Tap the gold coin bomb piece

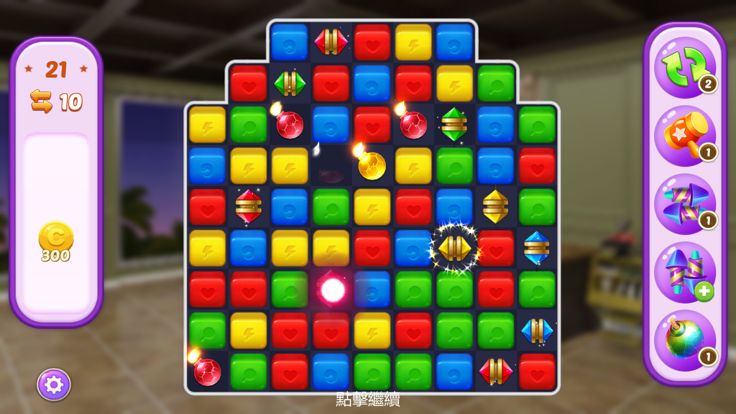369,164
